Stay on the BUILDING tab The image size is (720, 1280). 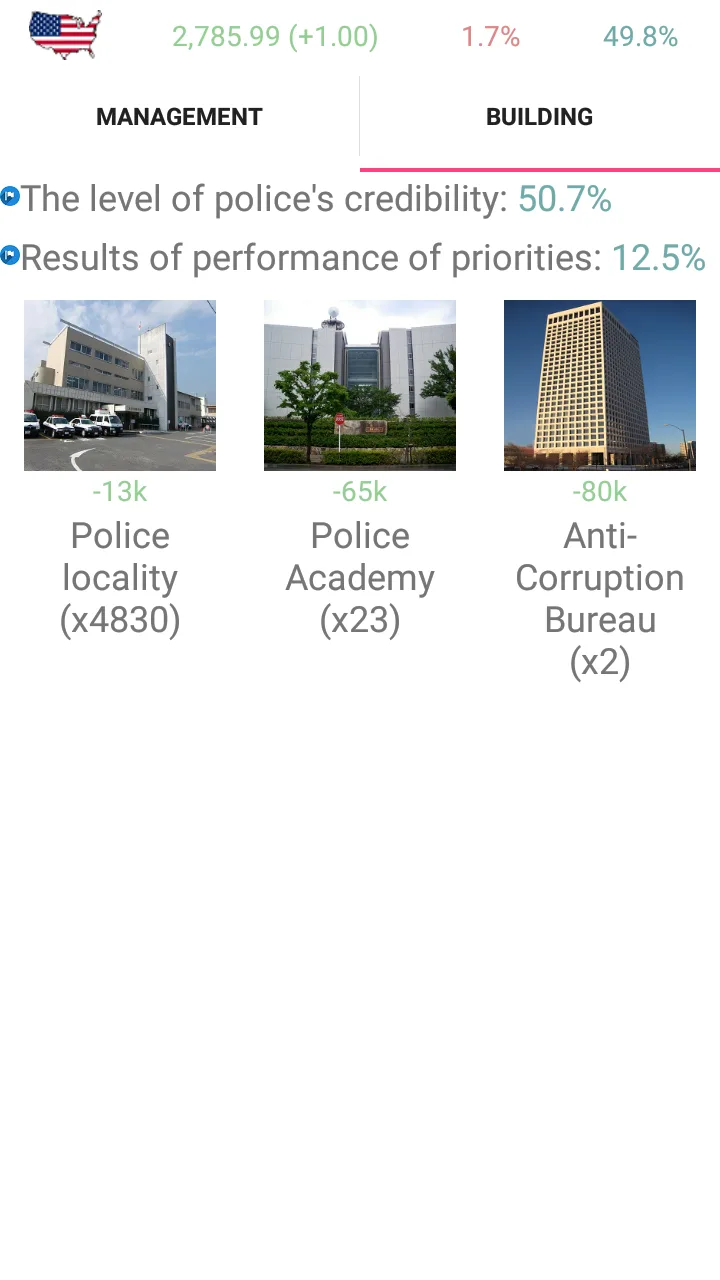click(539, 116)
